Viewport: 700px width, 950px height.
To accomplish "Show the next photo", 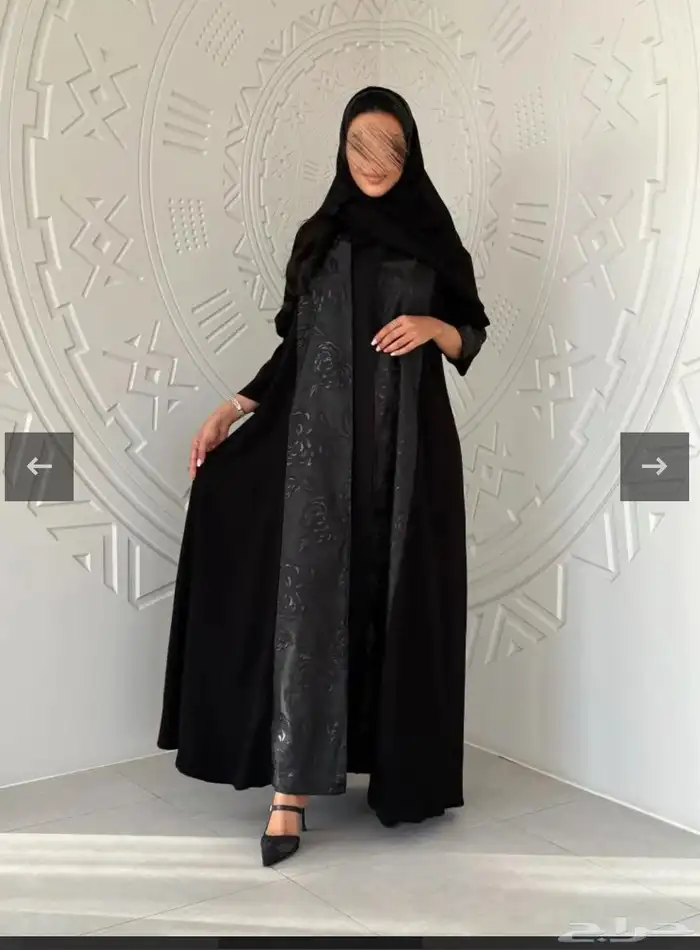I will [x=654, y=466].
